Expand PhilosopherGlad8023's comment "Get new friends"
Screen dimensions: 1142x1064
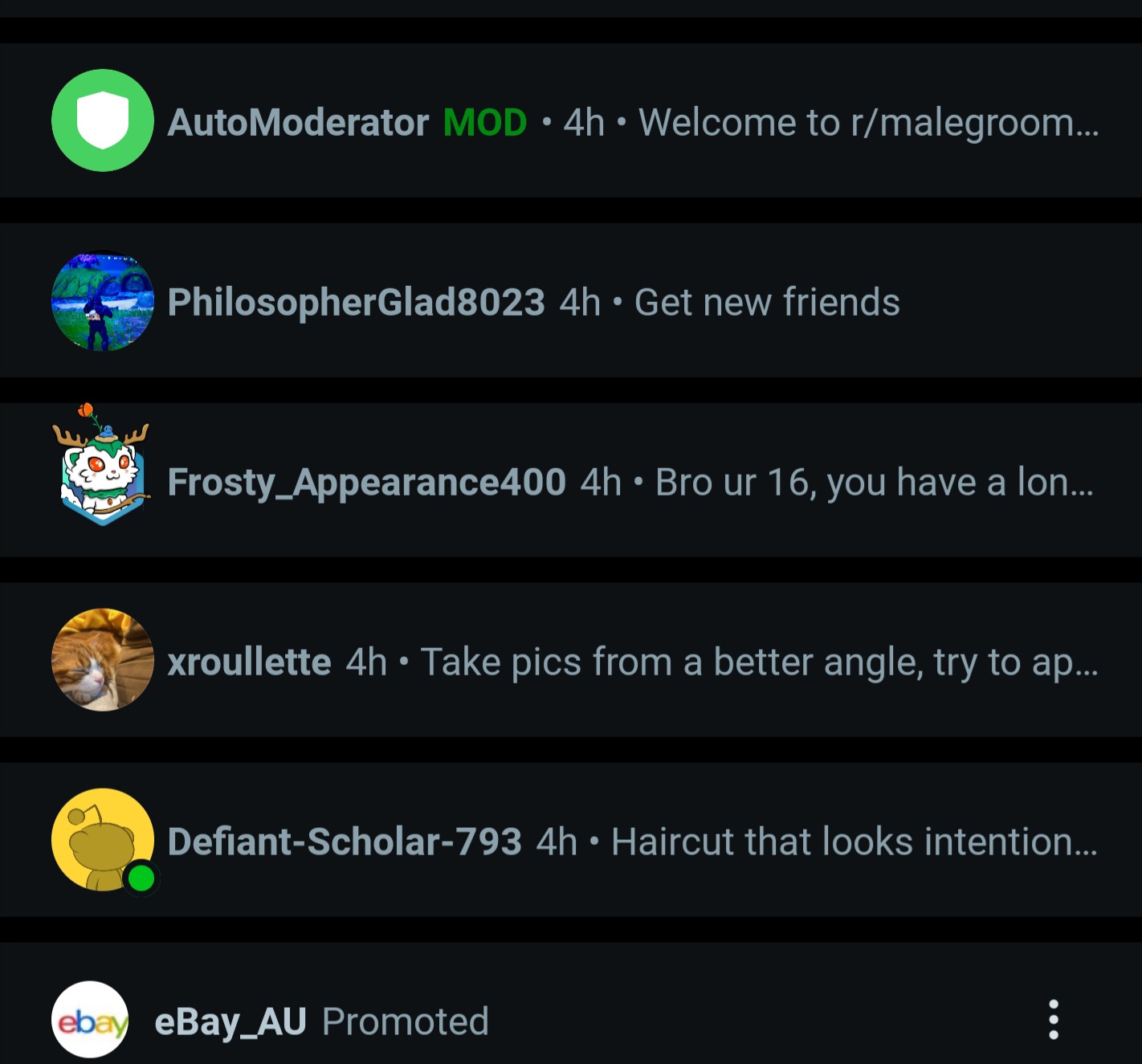coord(766,303)
